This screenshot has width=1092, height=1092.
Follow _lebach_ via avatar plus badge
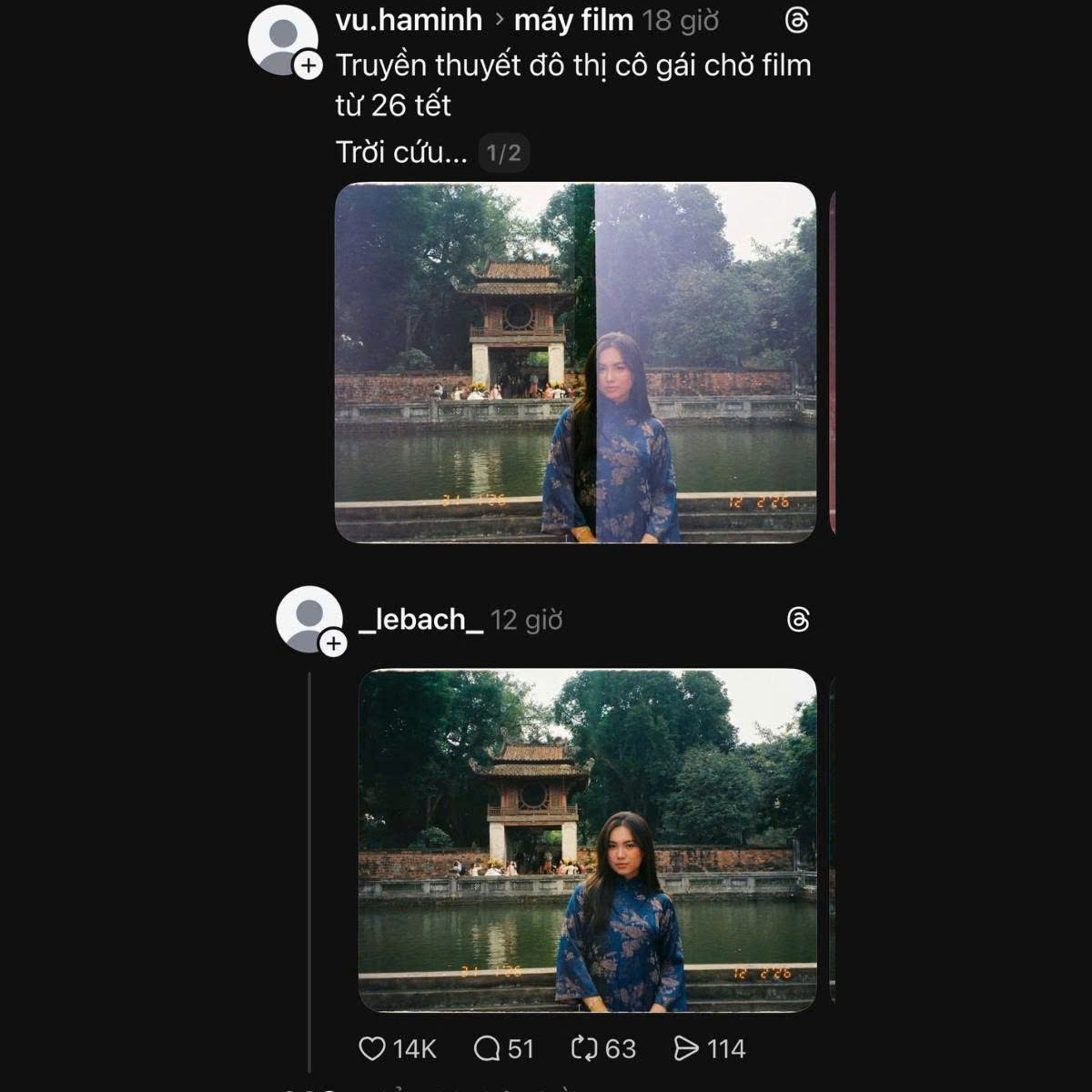pos(333,643)
